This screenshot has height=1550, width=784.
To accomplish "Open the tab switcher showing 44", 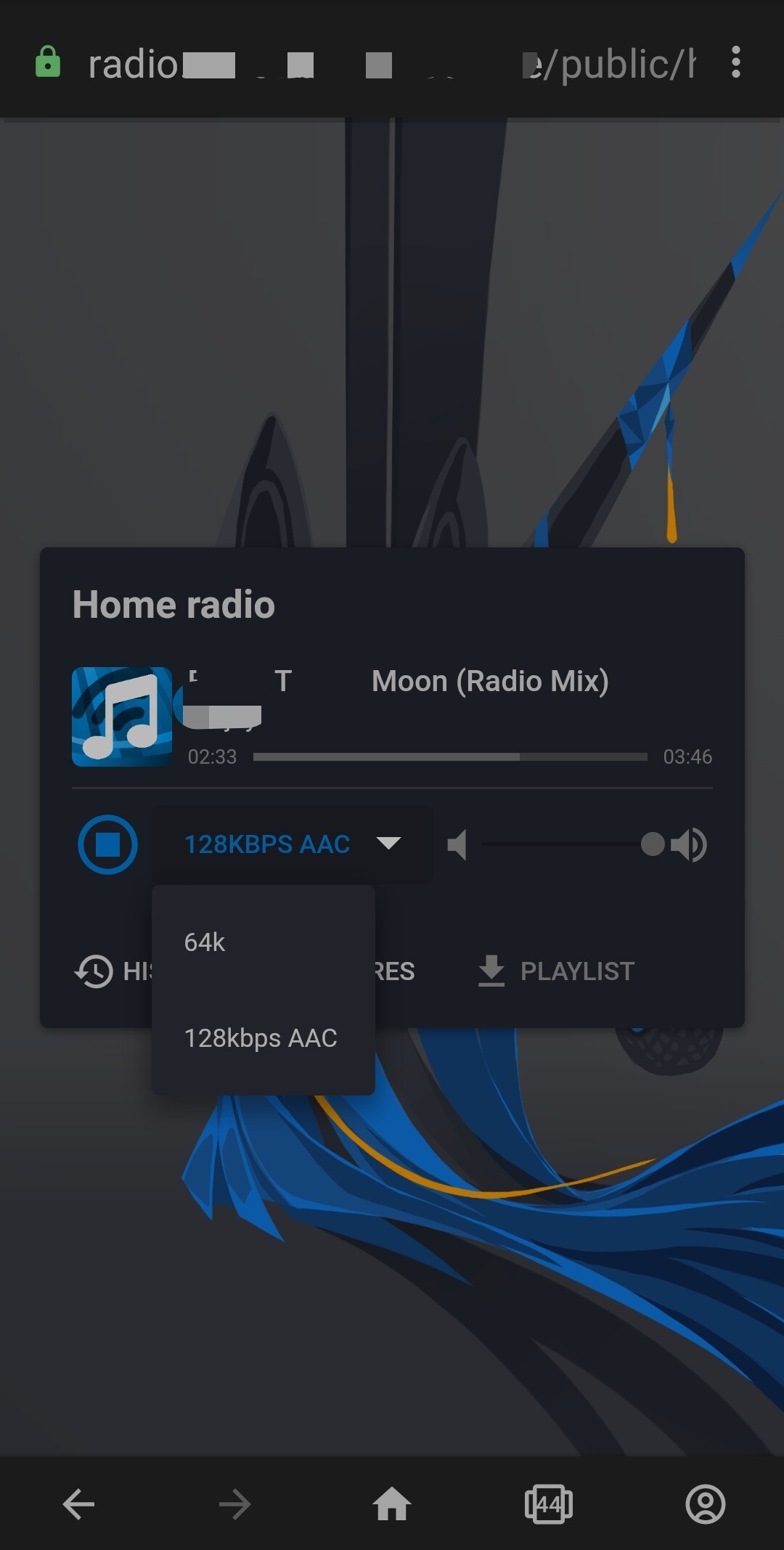I will [x=549, y=1504].
